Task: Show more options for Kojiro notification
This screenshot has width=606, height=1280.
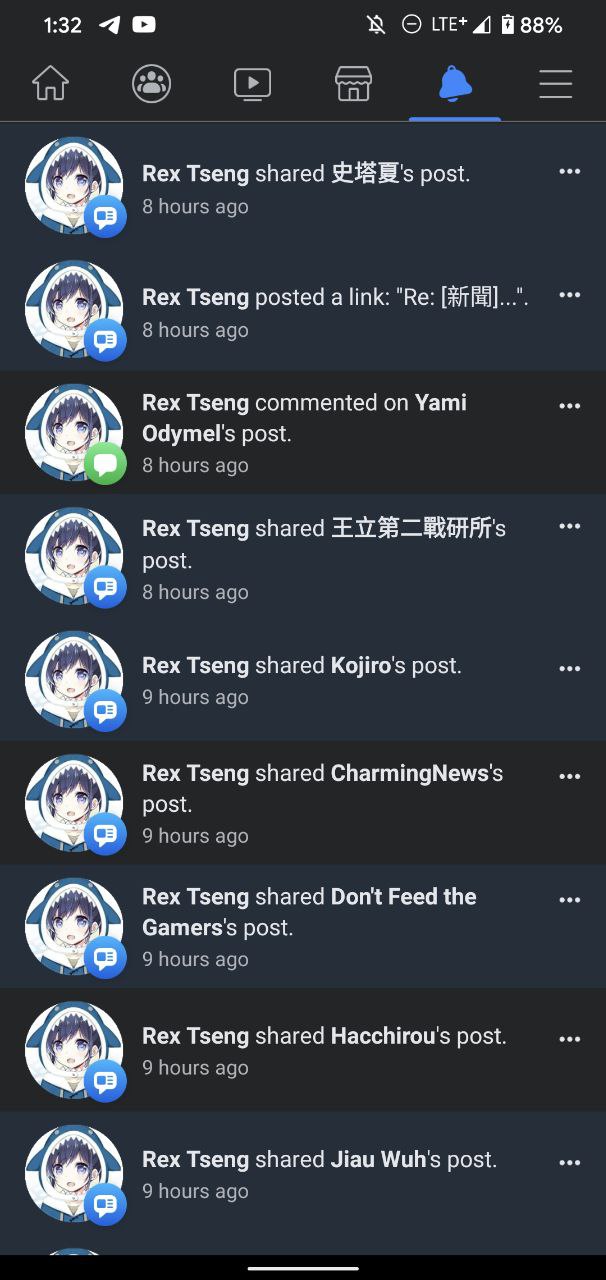Action: tap(570, 669)
